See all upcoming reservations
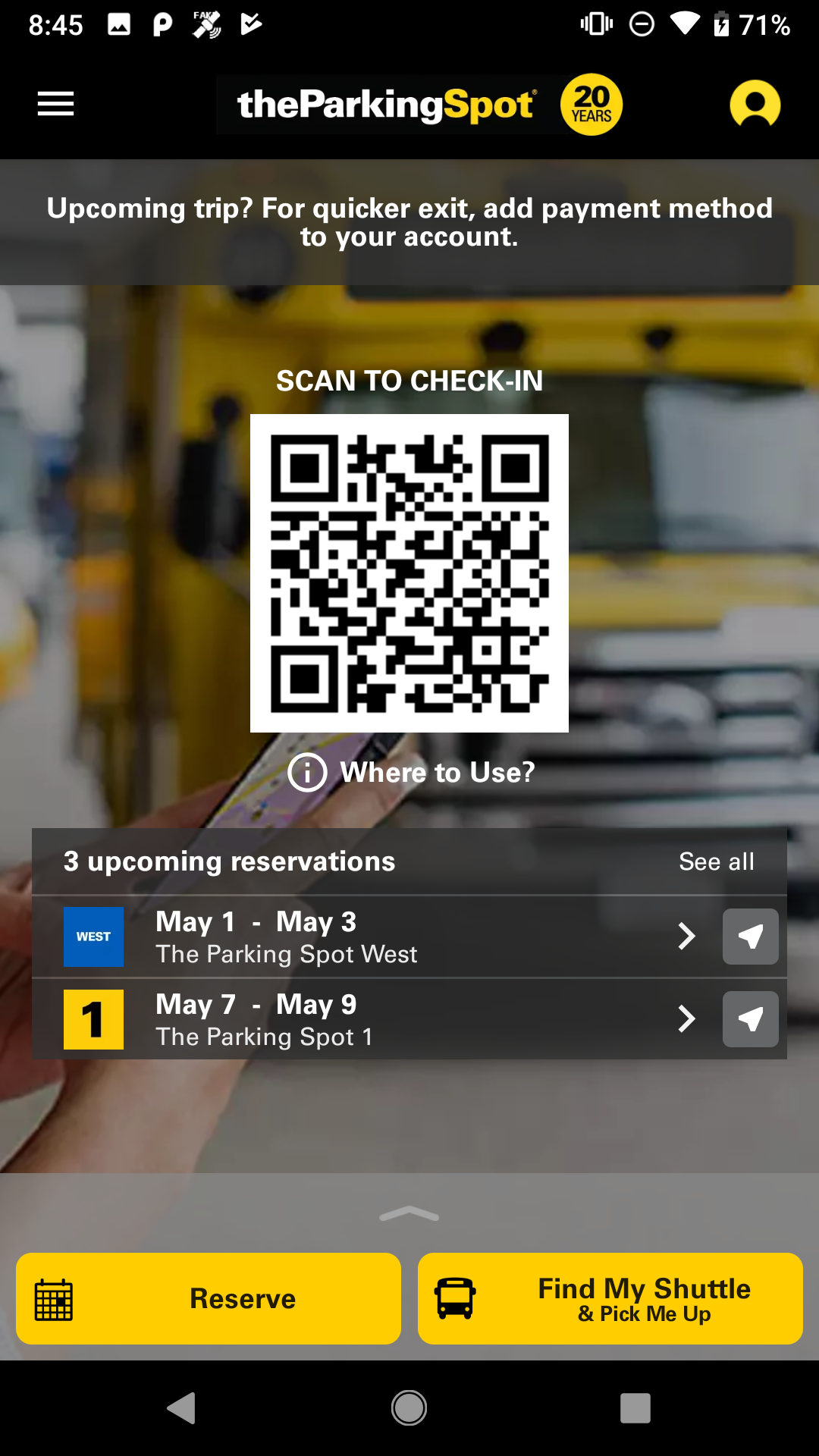Viewport: 819px width, 1456px height. pos(716,861)
